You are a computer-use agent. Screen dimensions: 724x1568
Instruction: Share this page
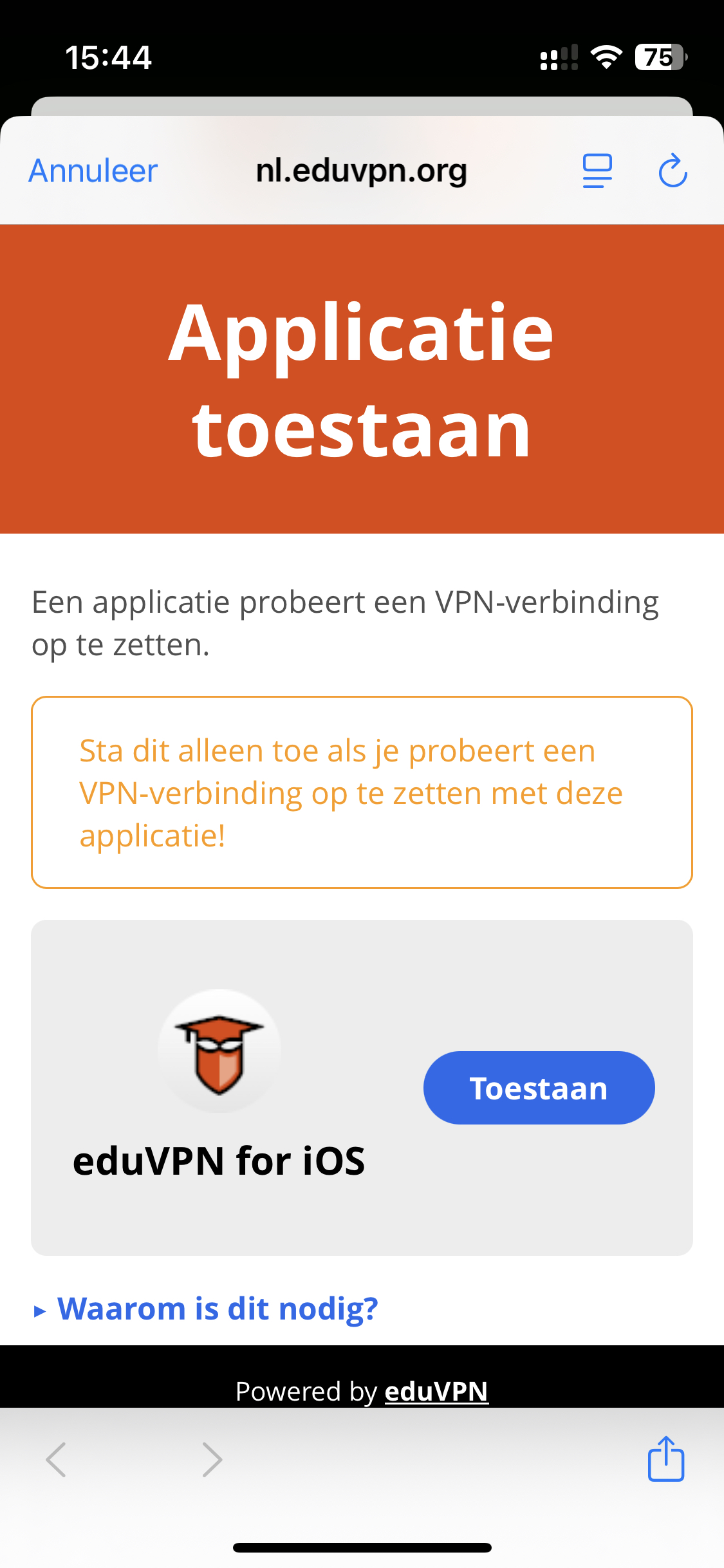click(x=666, y=1459)
